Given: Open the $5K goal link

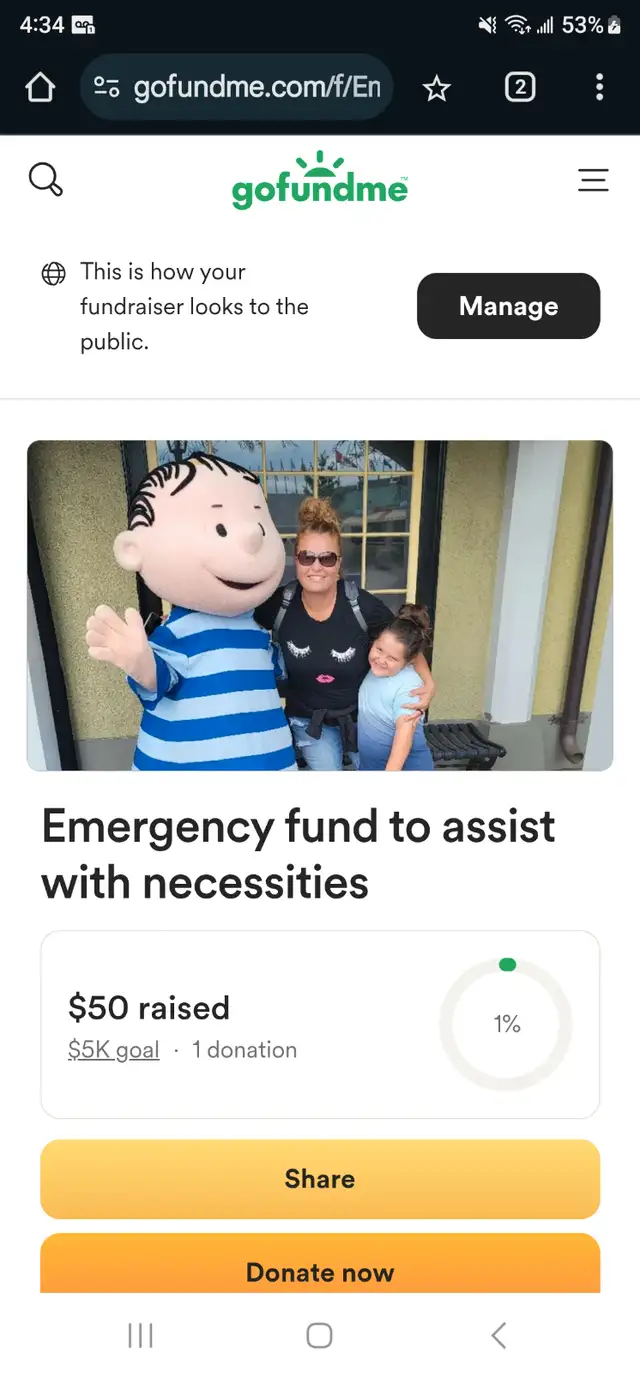Looking at the screenshot, I should tap(113, 1050).
